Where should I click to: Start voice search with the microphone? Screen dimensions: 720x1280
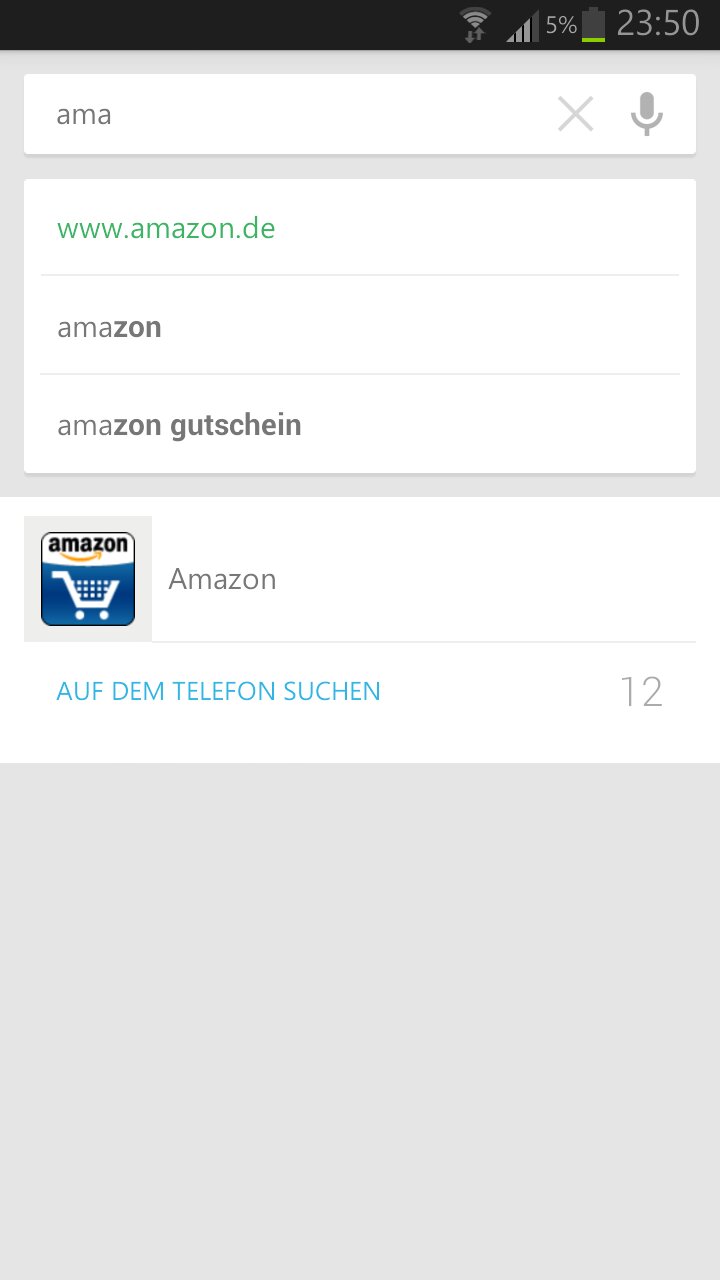point(647,114)
